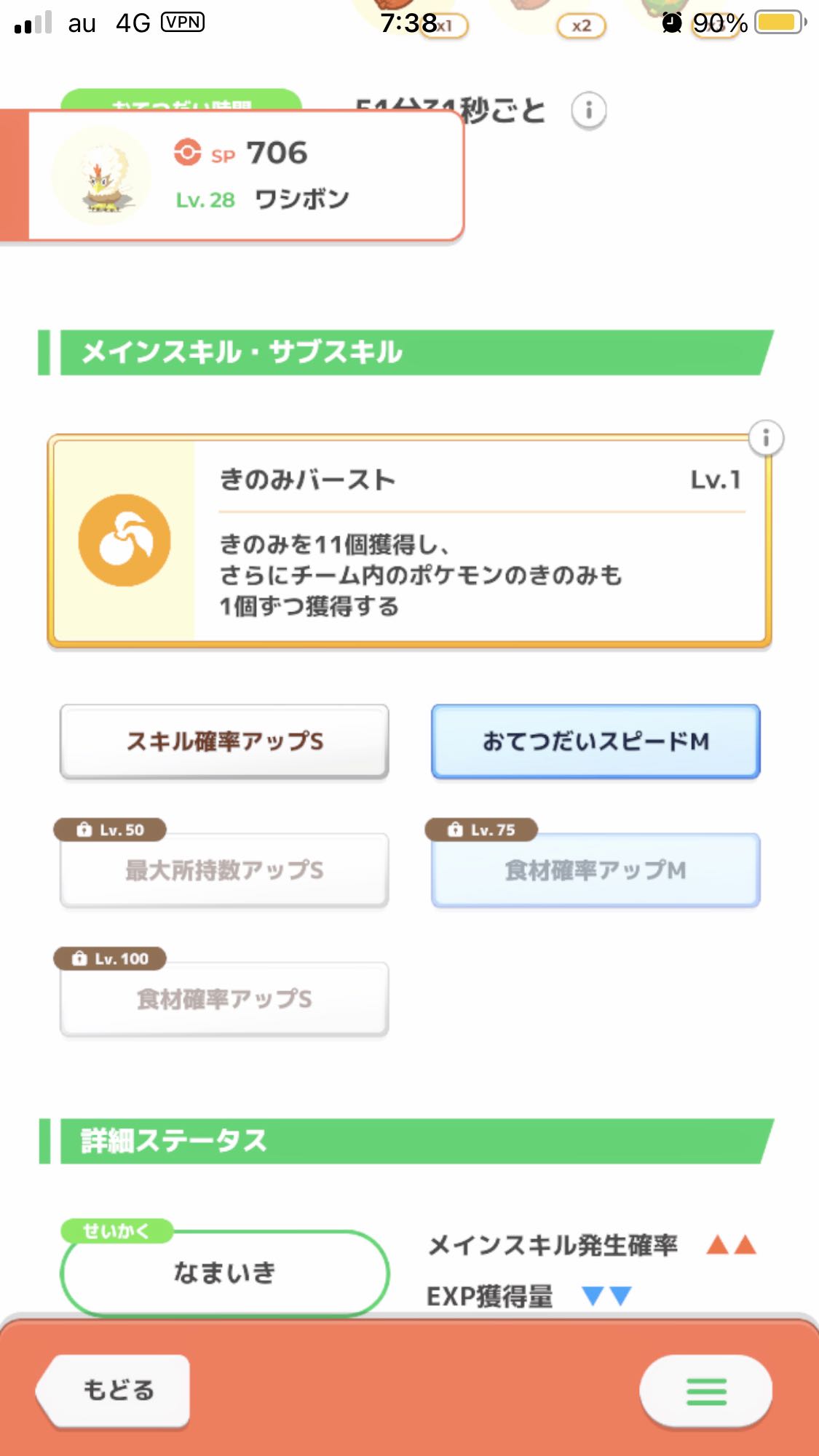
Task: Open the info icon on the main skill card
Action: point(766,438)
